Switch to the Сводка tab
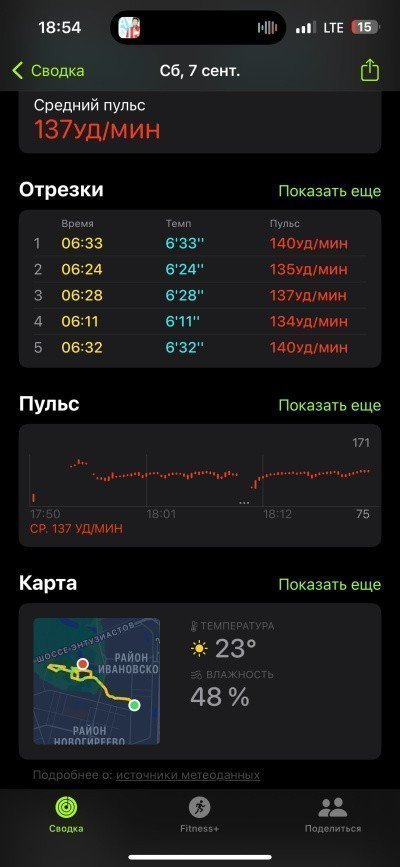 pos(66,816)
